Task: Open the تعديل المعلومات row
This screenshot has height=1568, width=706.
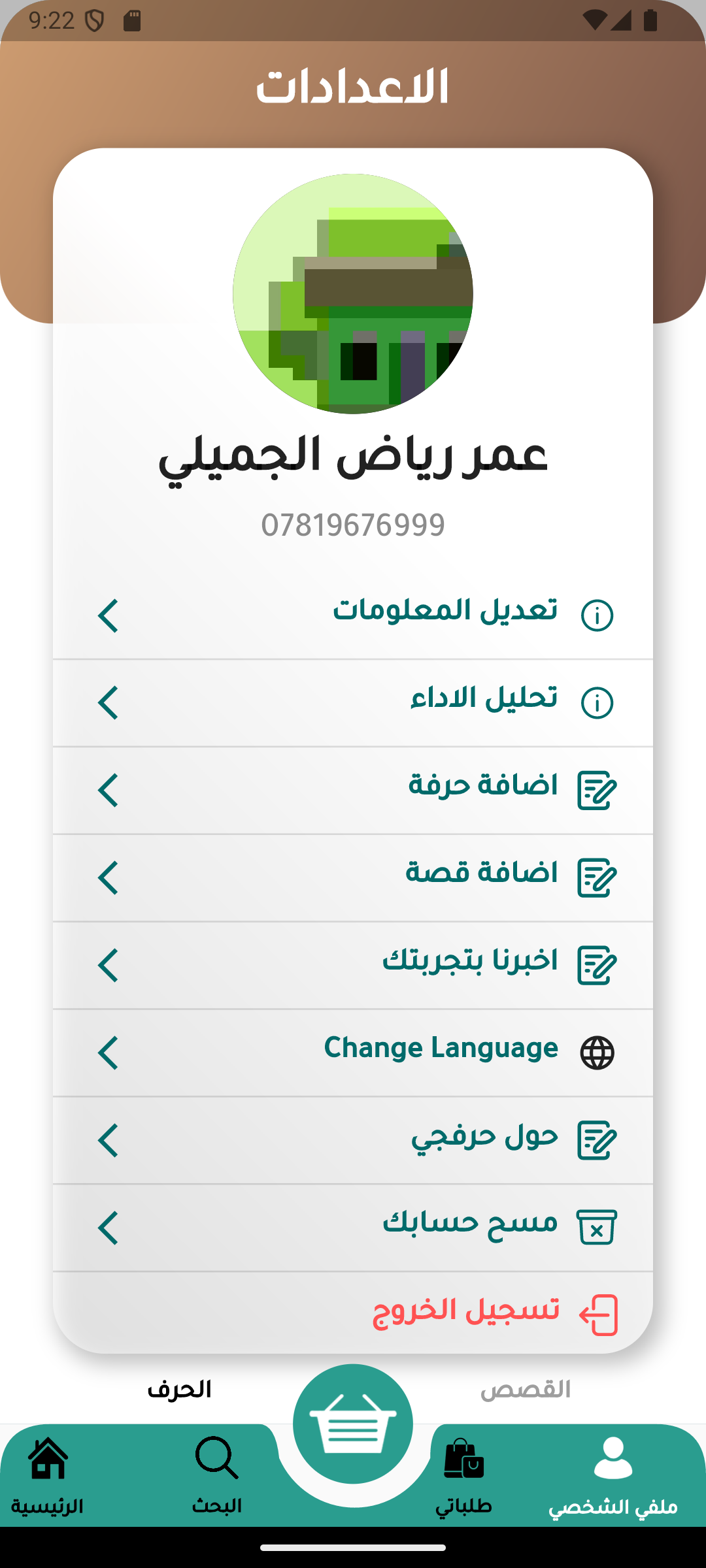Action: click(x=353, y=615)
